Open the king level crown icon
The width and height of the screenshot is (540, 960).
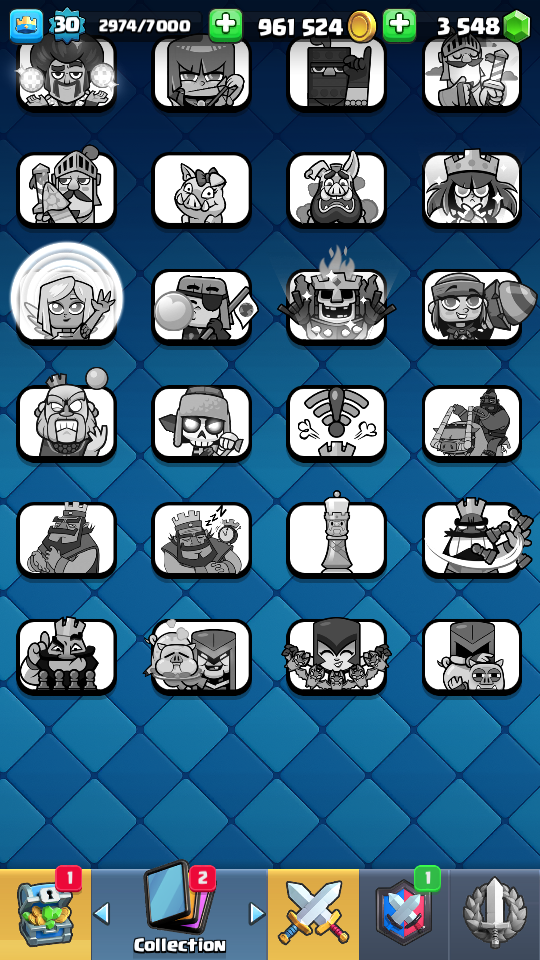click(26, 26)
